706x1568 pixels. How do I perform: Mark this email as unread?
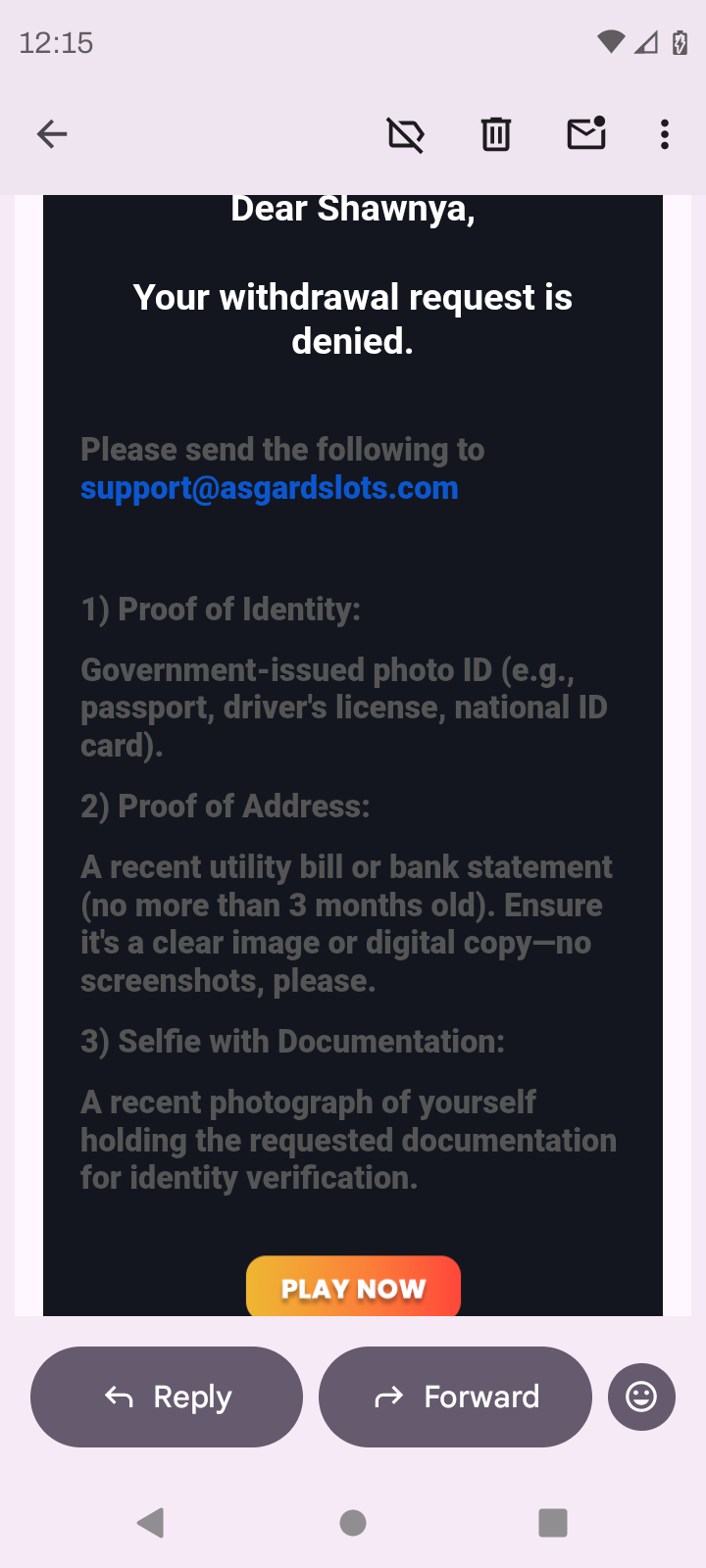coord(586,133)
